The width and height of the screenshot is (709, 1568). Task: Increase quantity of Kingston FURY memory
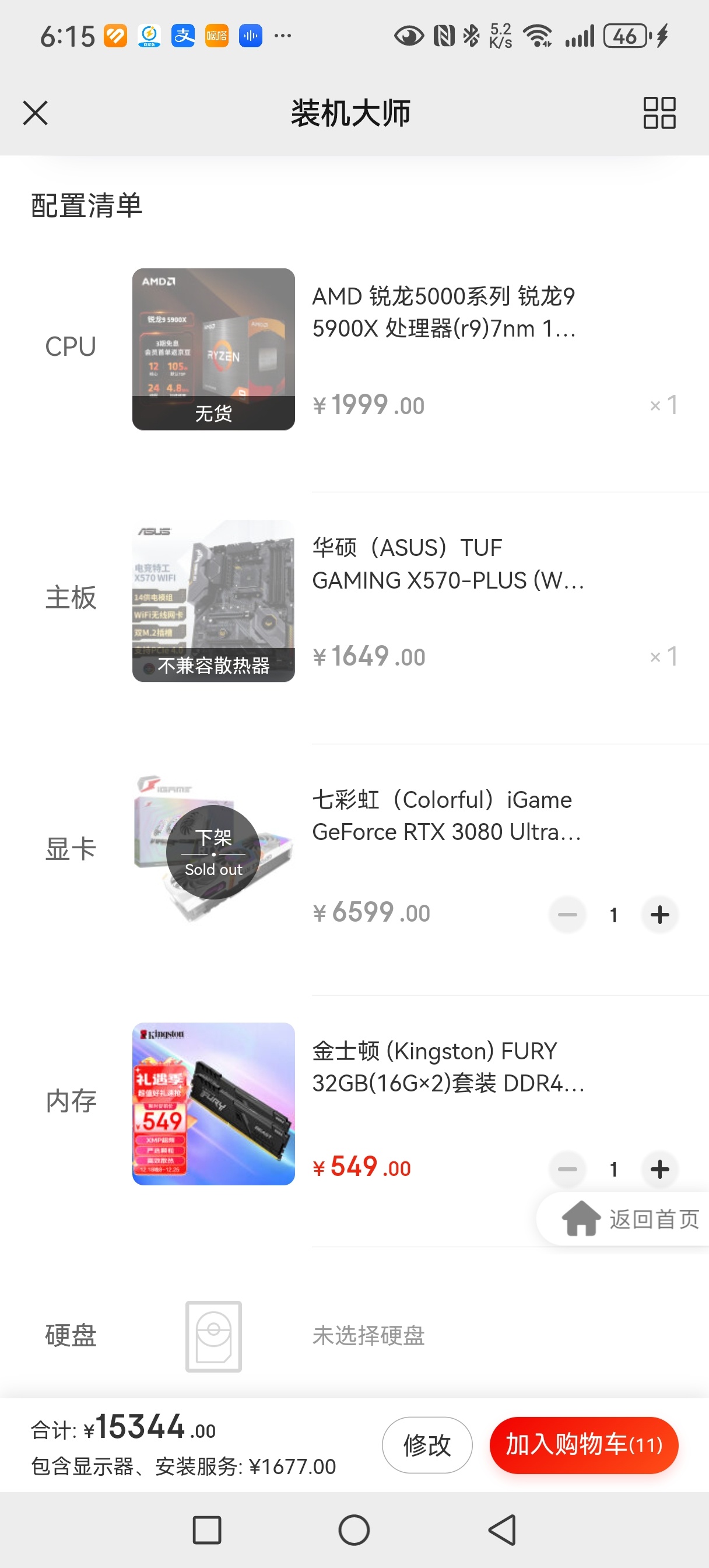tap(659, 1168)
